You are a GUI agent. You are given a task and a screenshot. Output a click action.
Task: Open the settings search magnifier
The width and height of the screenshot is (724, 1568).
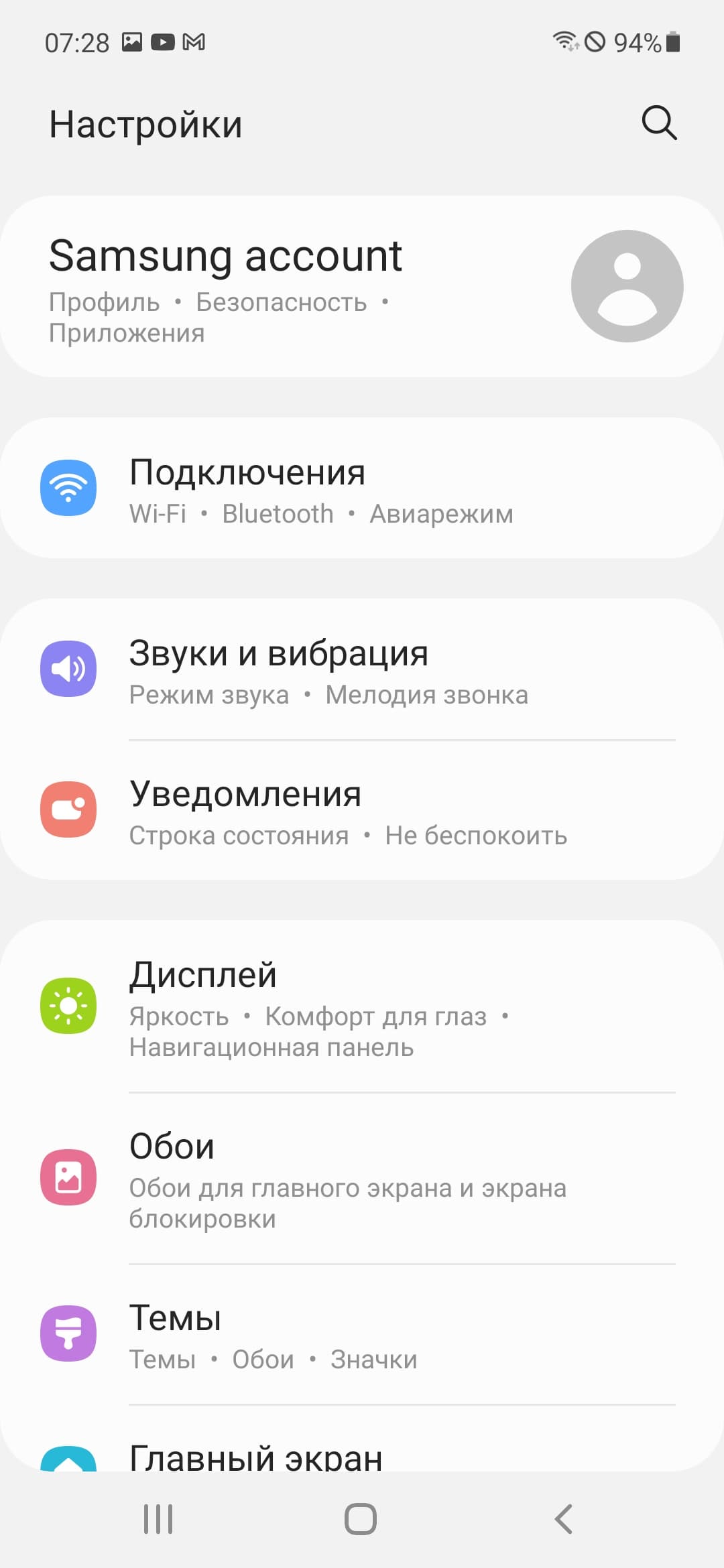pyautogui.click(x=659, y=123)
